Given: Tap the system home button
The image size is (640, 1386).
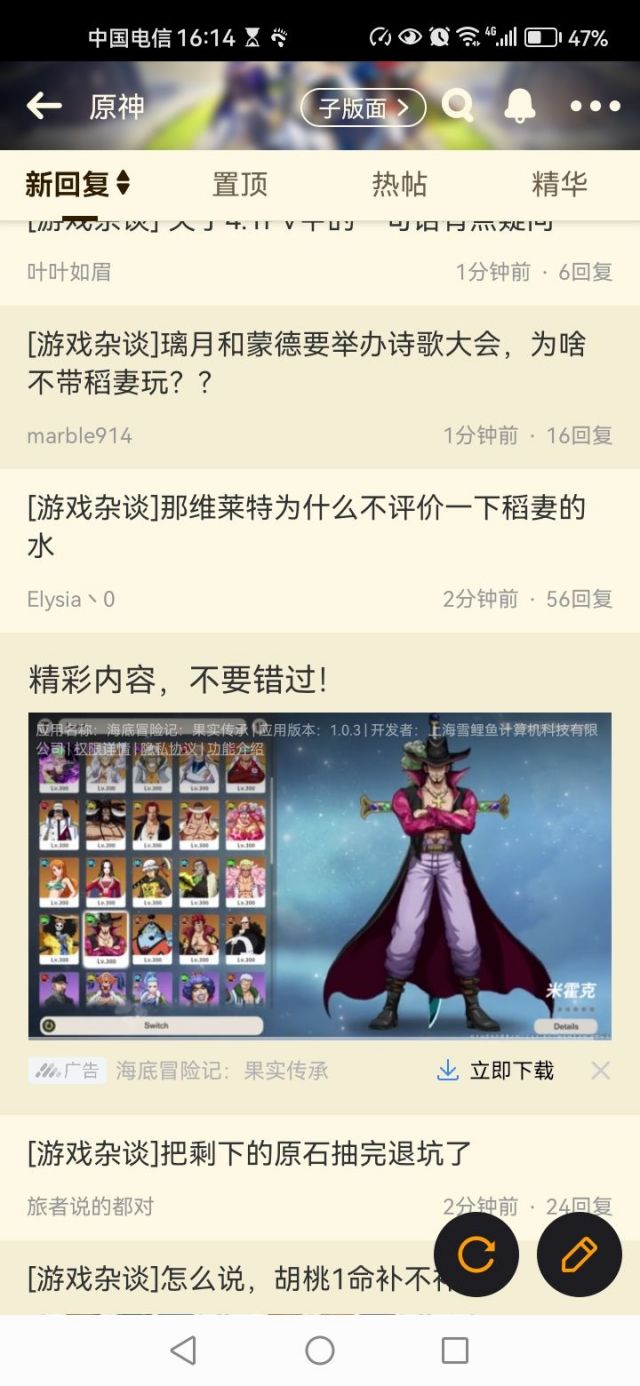Looking at the screenshot, I should (320, 1351).
